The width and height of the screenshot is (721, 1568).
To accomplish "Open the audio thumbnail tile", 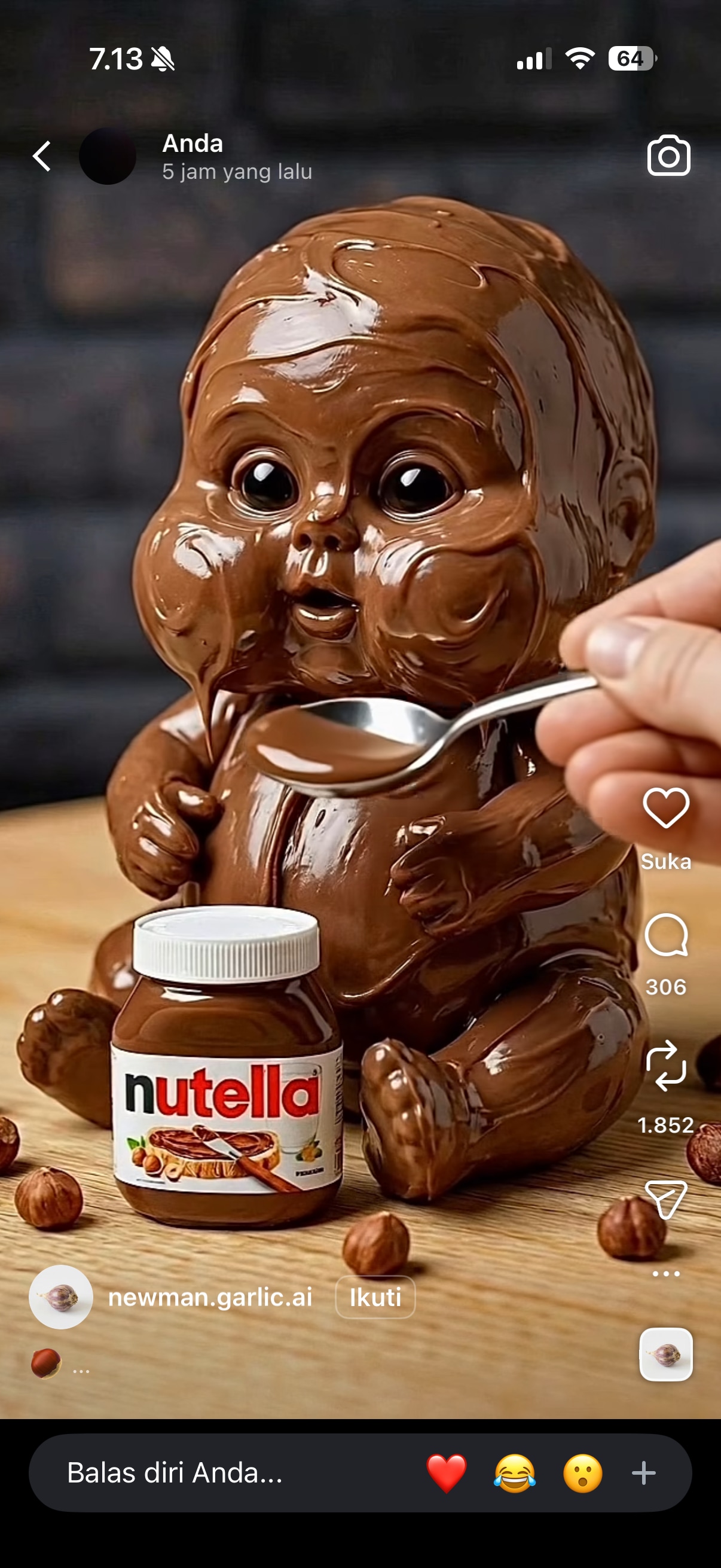I will pyautogui.click(x=665, y=1355).
